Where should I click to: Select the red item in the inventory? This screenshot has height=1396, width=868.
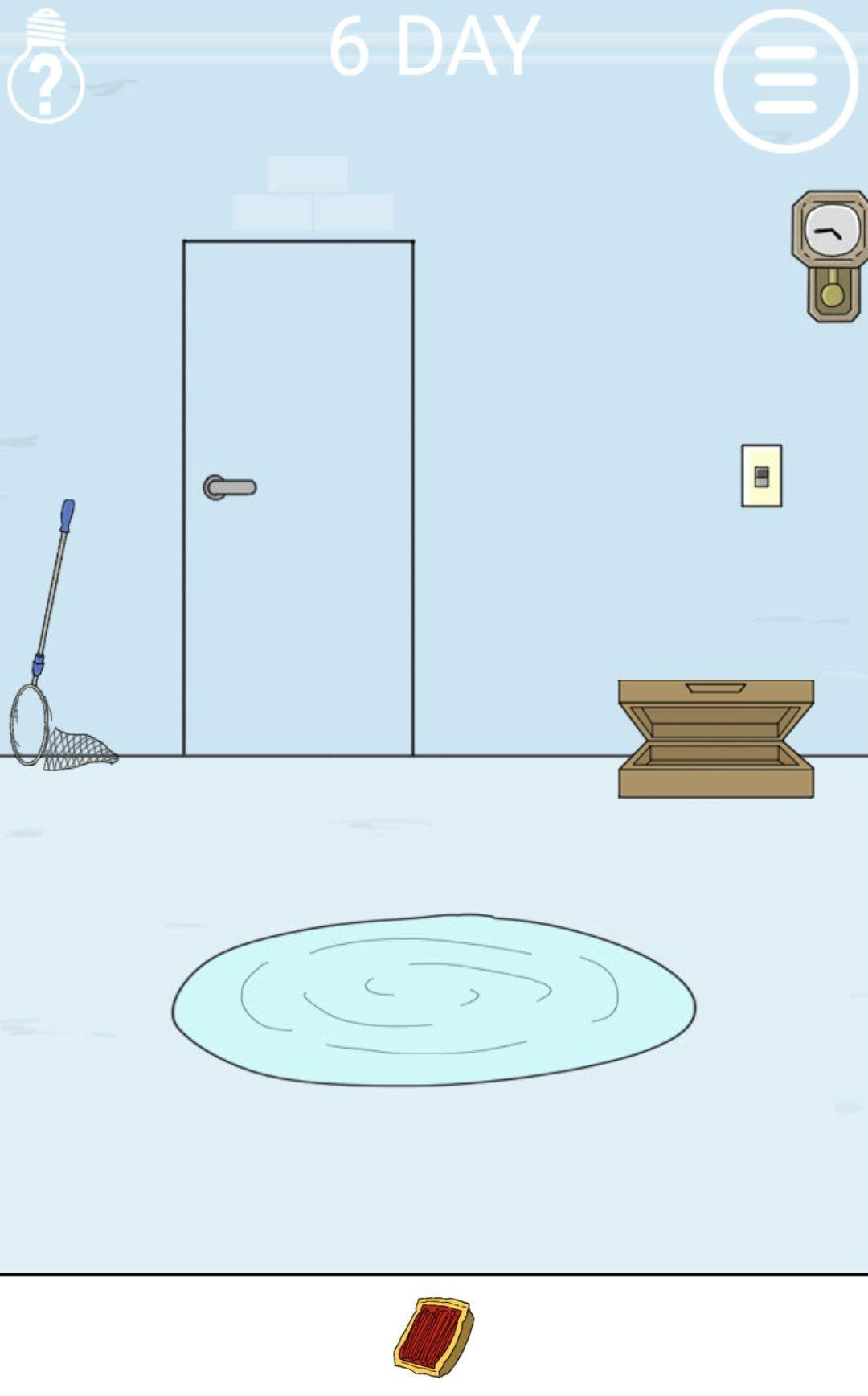[x=434, y=1336]
